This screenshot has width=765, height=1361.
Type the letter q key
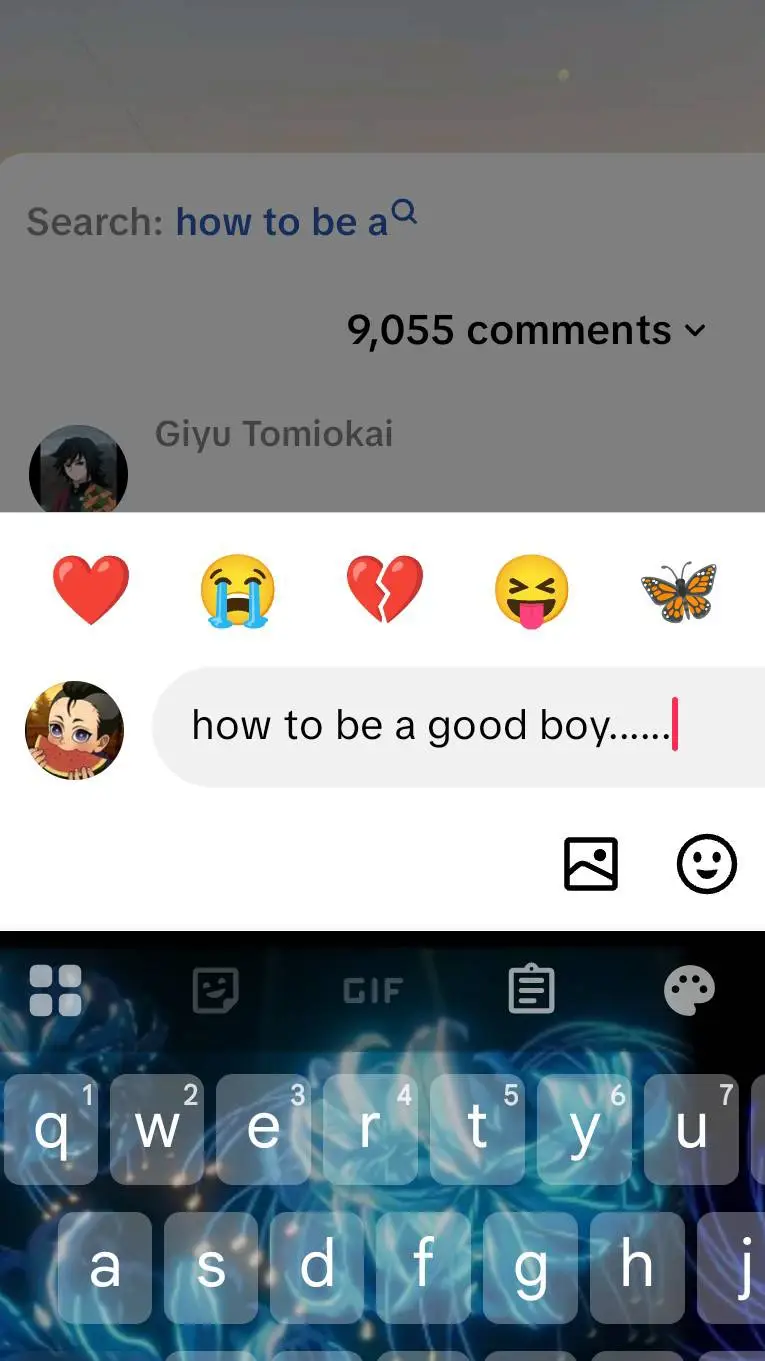(x=52, y=1129)
